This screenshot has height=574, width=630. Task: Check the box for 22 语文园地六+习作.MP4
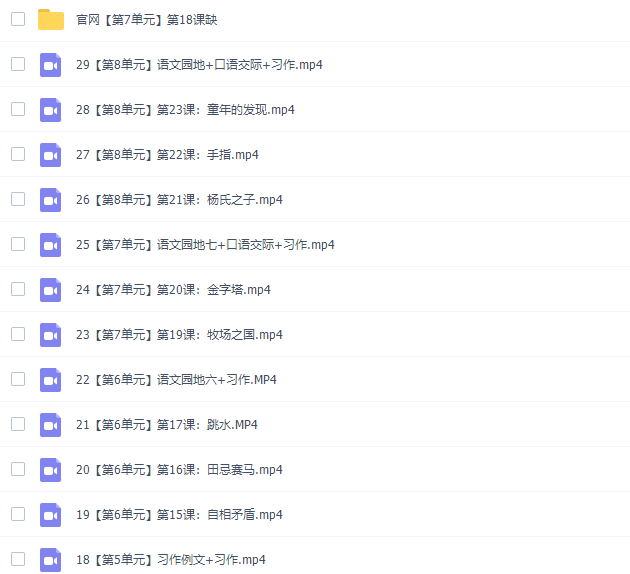18,379
